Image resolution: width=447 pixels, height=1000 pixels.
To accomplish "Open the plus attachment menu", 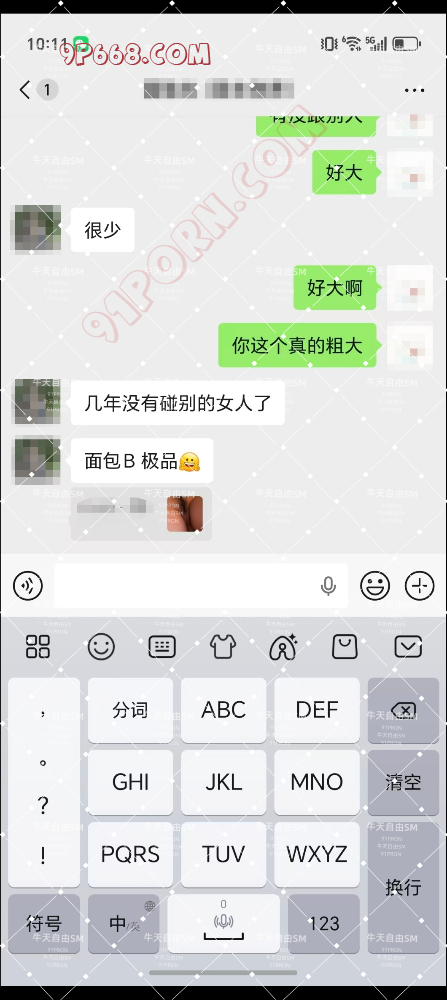I will pos(420,585).
